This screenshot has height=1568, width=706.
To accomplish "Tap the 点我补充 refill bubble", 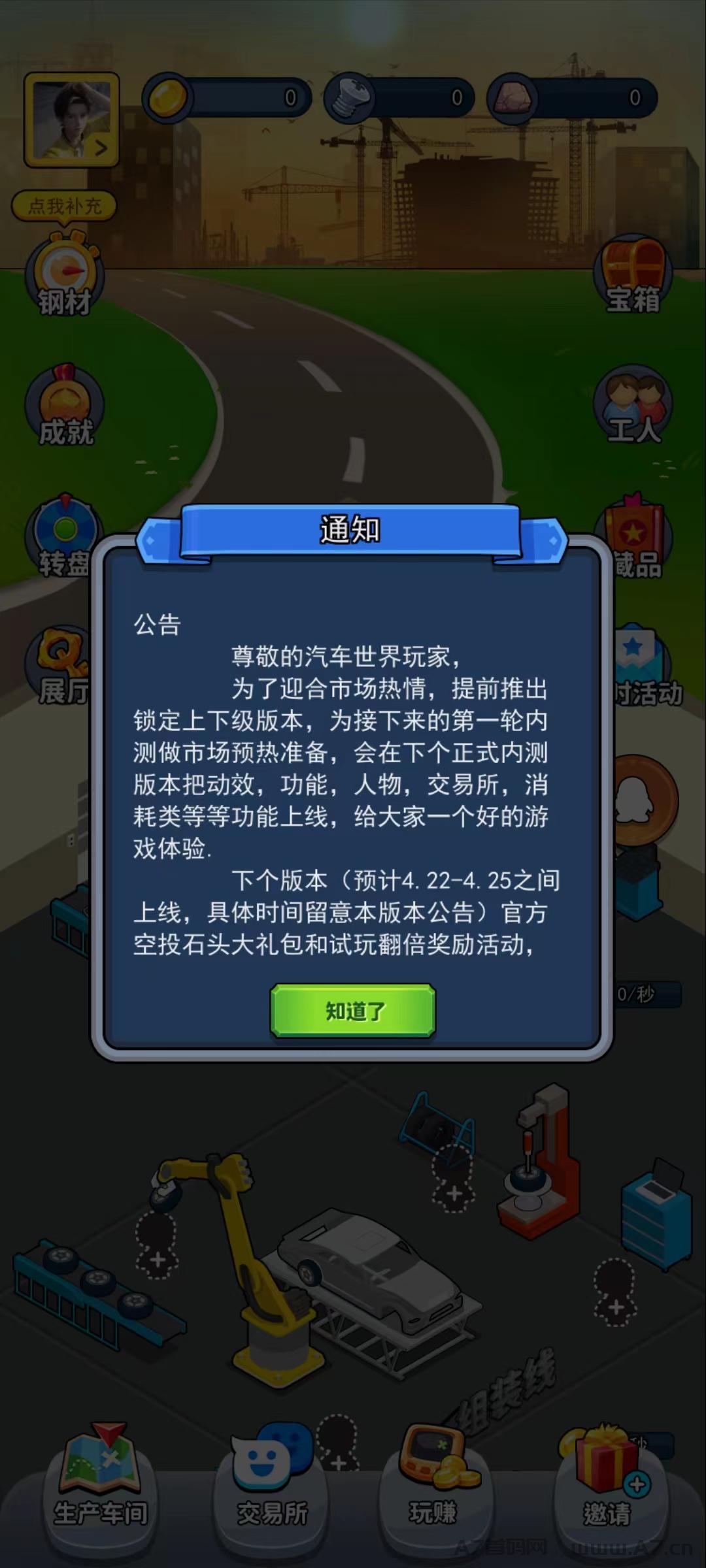I will point(64,206).
